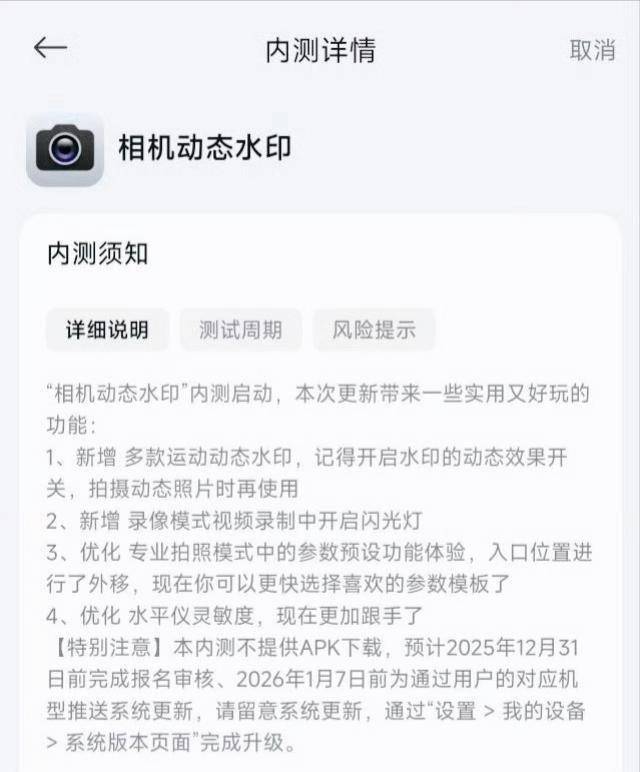This screenshot has width=640, height=772.
Task: Tap 取消 to cancel
Action: pos(592,51)
